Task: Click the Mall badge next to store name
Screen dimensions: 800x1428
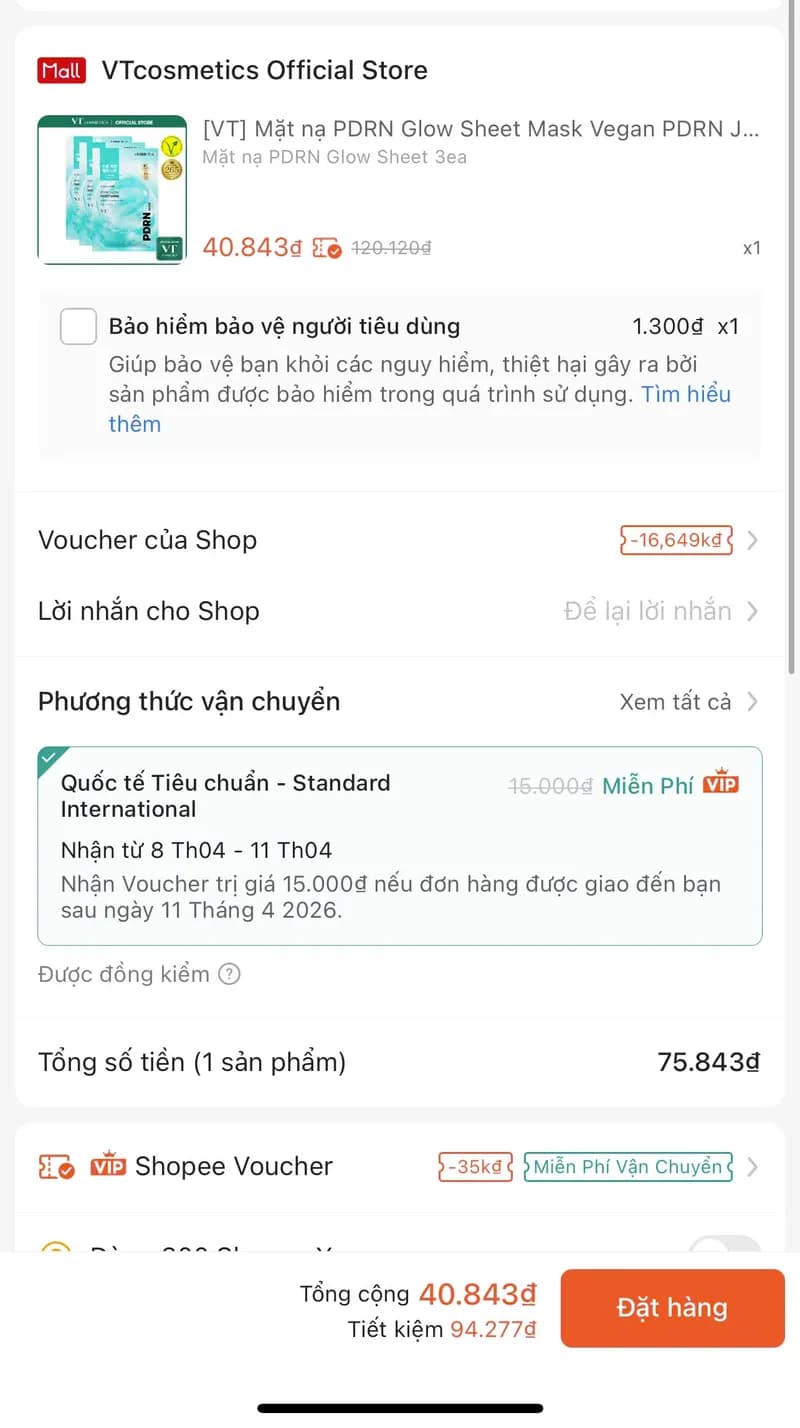Action: (x=60, y=70)
